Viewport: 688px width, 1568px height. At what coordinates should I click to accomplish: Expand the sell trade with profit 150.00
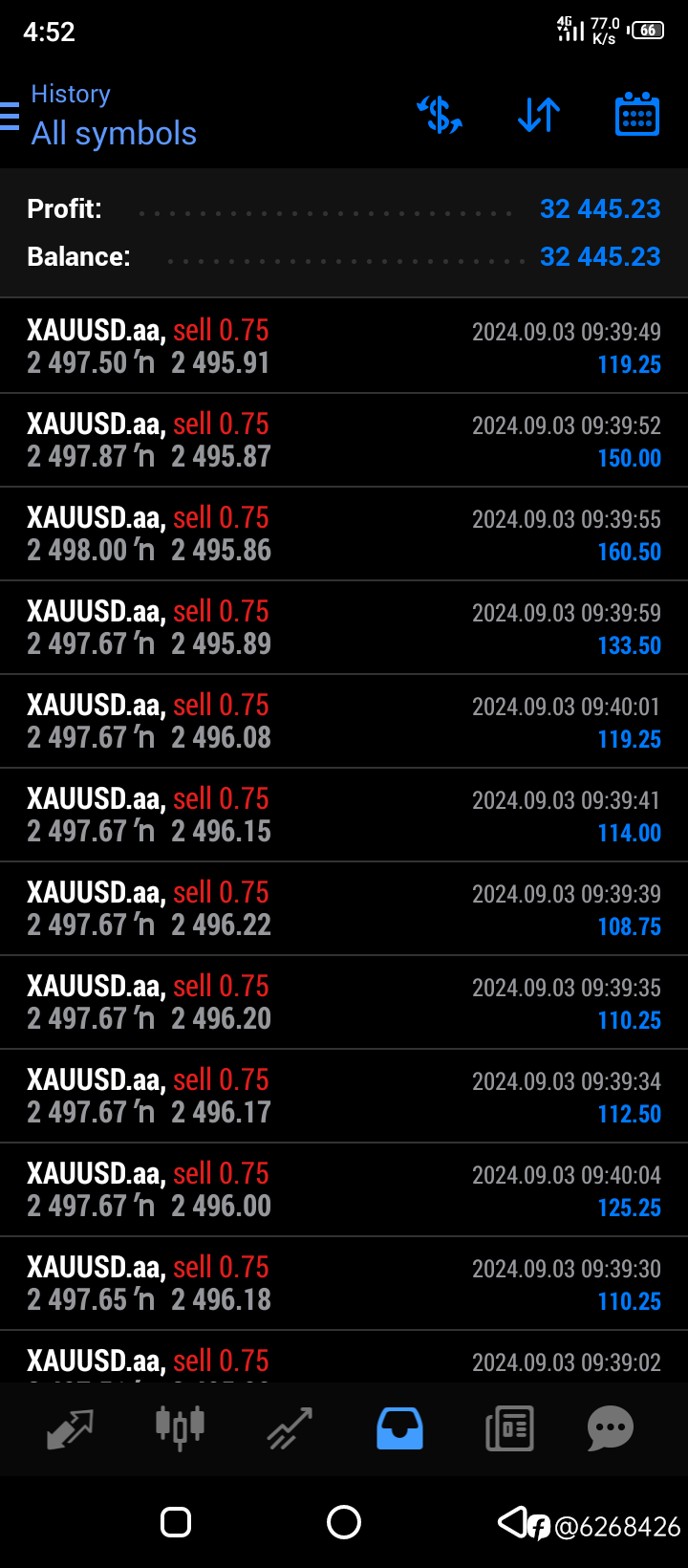344,440
